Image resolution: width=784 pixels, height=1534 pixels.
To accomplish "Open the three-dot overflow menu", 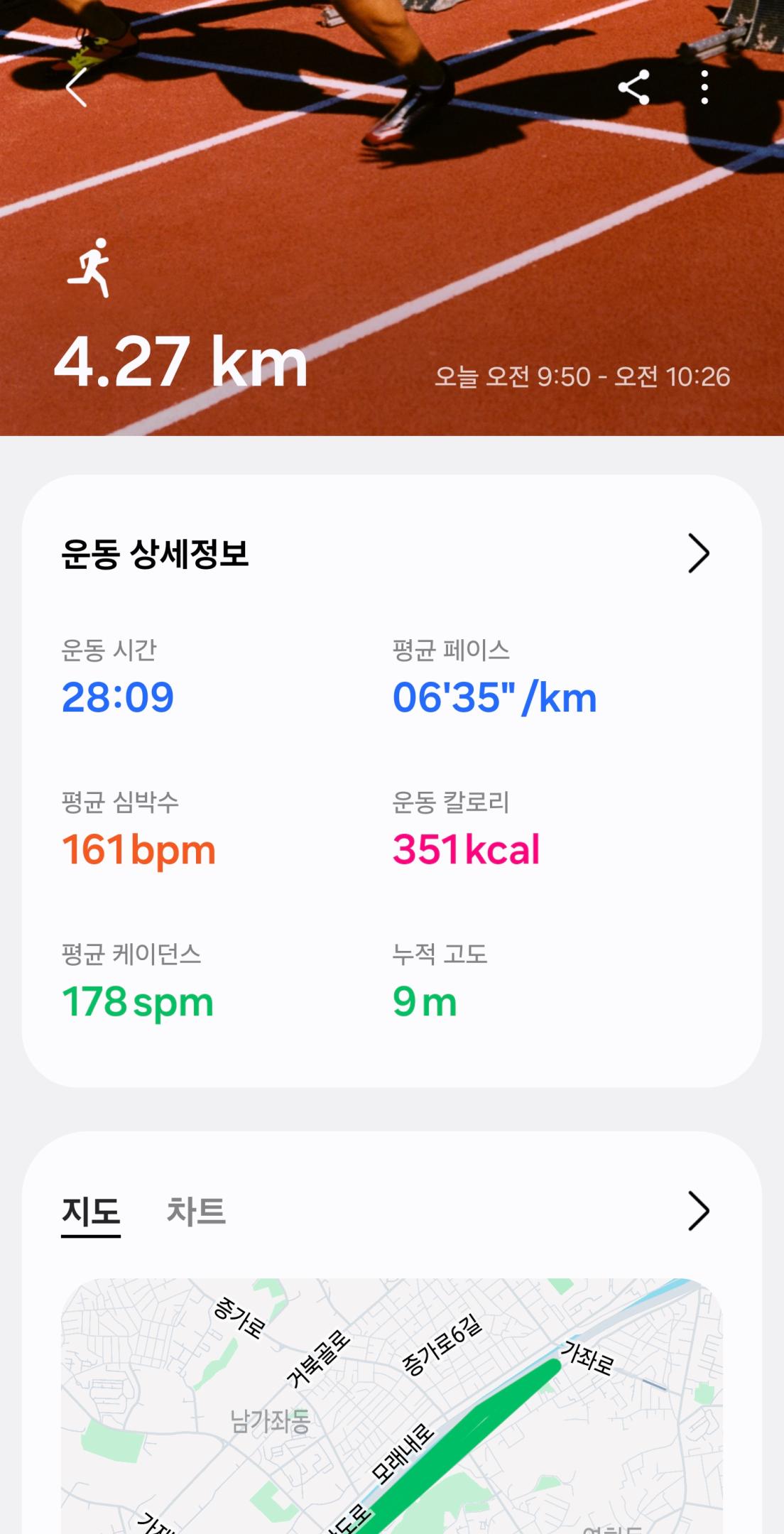I will click(704, 88).
